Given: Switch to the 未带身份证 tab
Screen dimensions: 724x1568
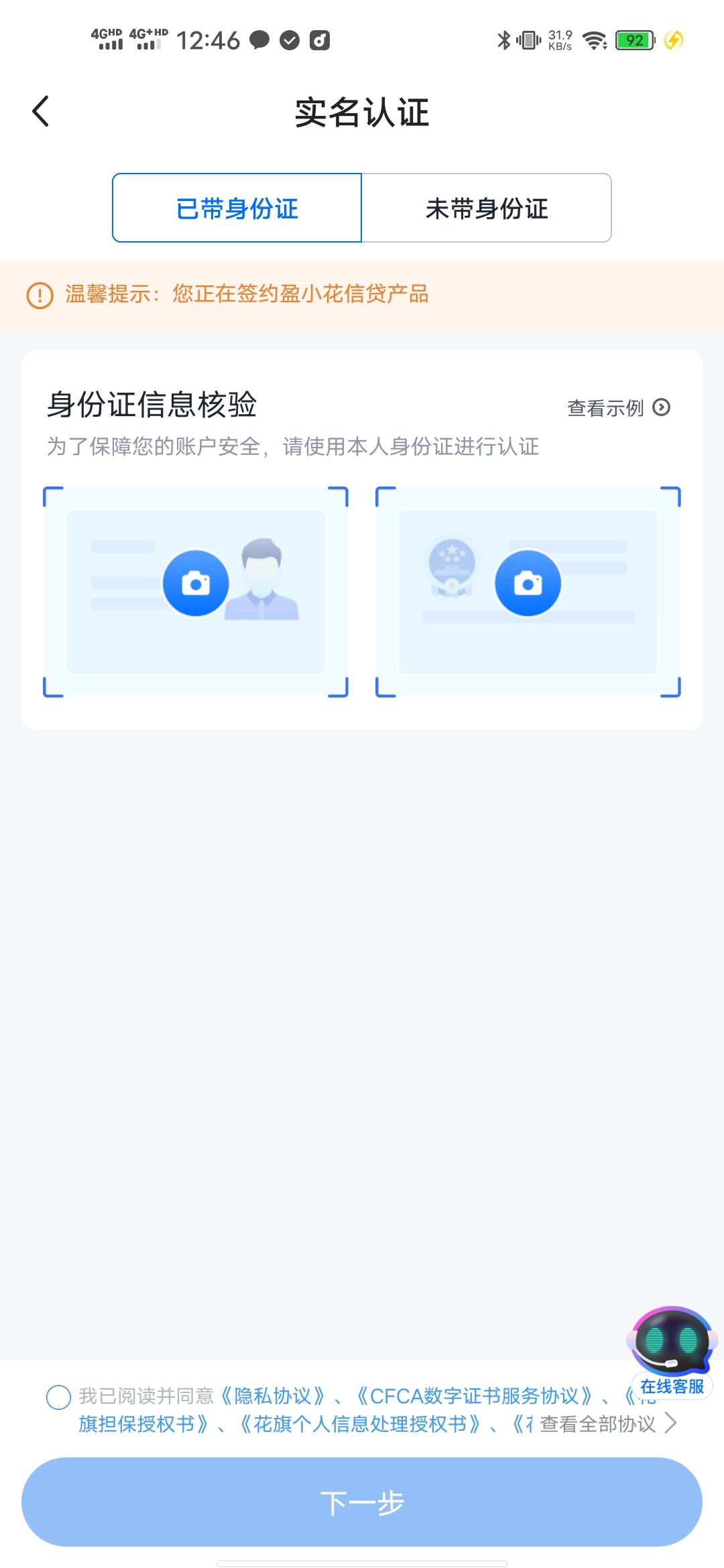Looking at the screenshot, I should pyautogui.click(x=487, y=208).
